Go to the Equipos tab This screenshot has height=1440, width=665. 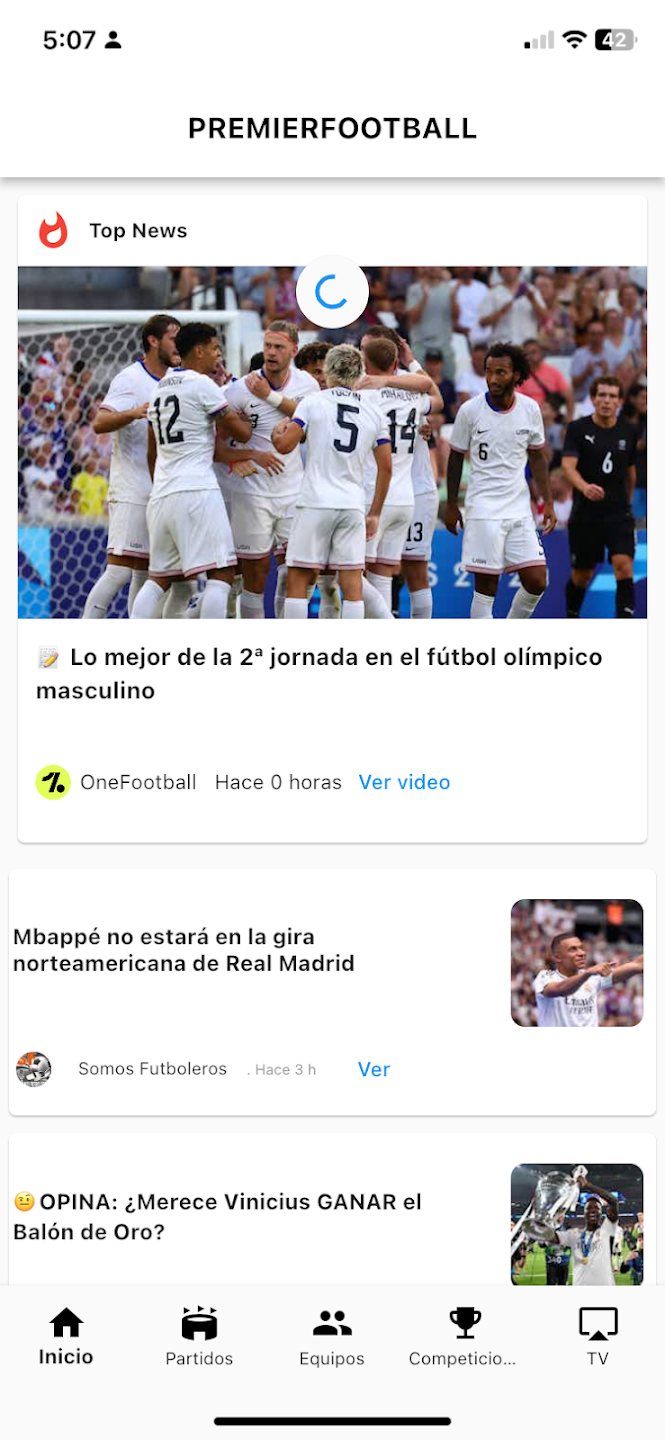click(x=332, y=1336)
